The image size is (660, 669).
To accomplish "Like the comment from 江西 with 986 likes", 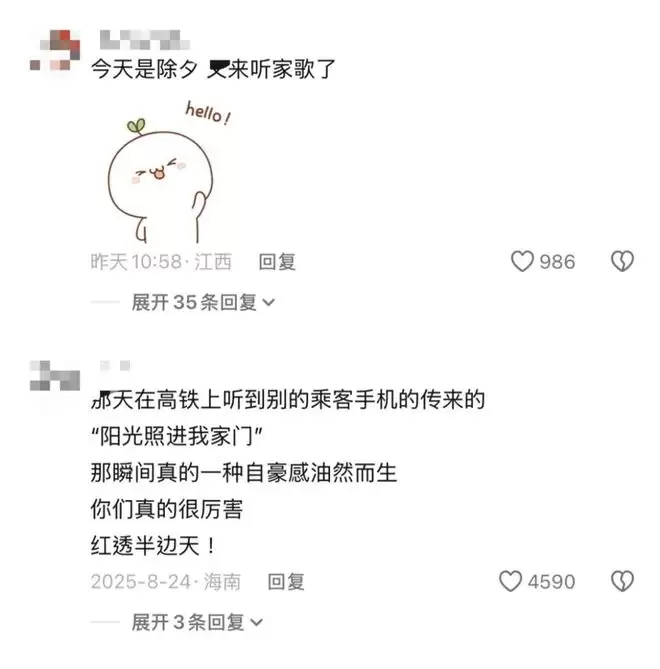I will [x=523, y=262].
